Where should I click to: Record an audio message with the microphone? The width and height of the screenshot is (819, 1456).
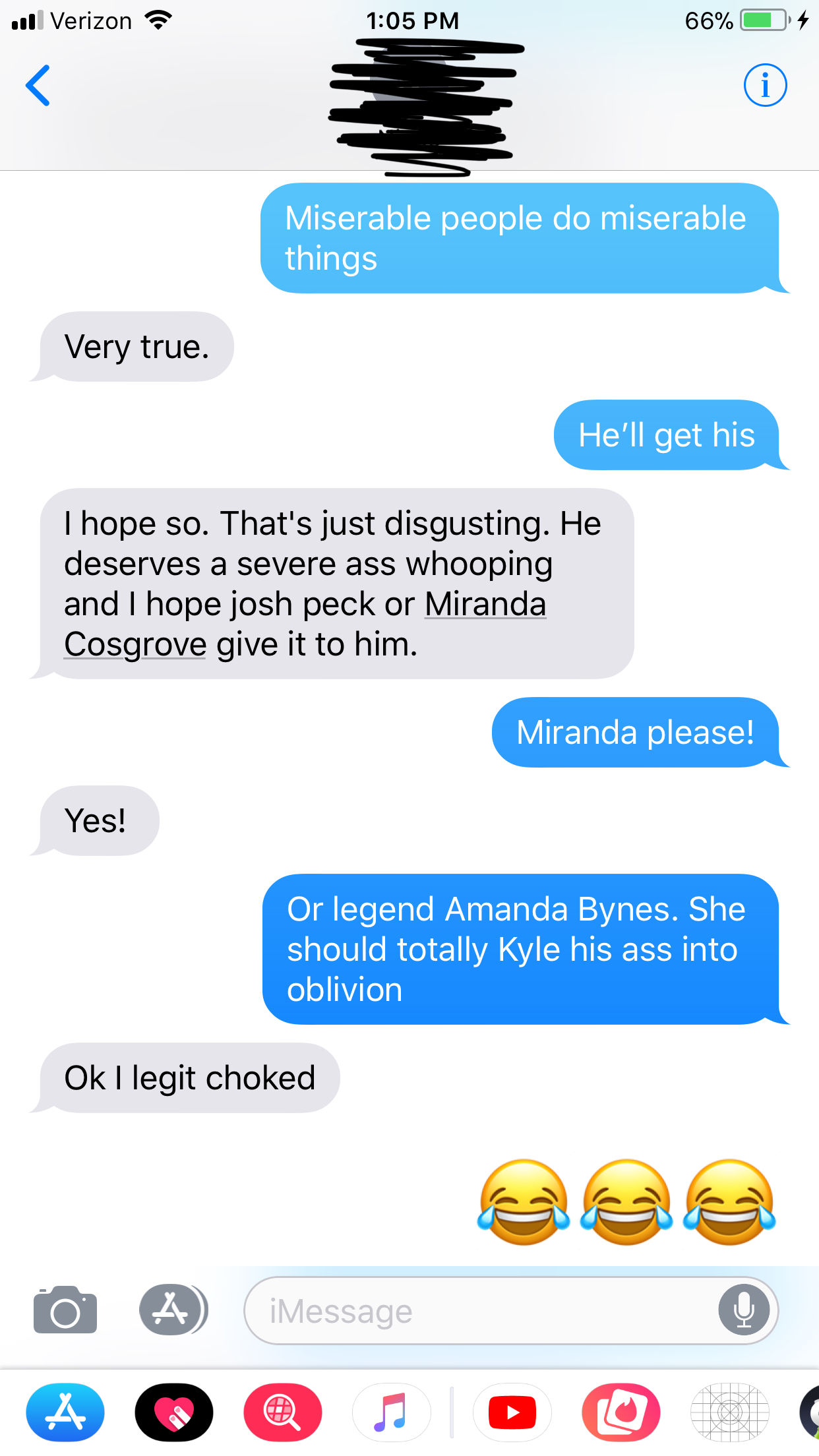click(x=744, y=1310)
